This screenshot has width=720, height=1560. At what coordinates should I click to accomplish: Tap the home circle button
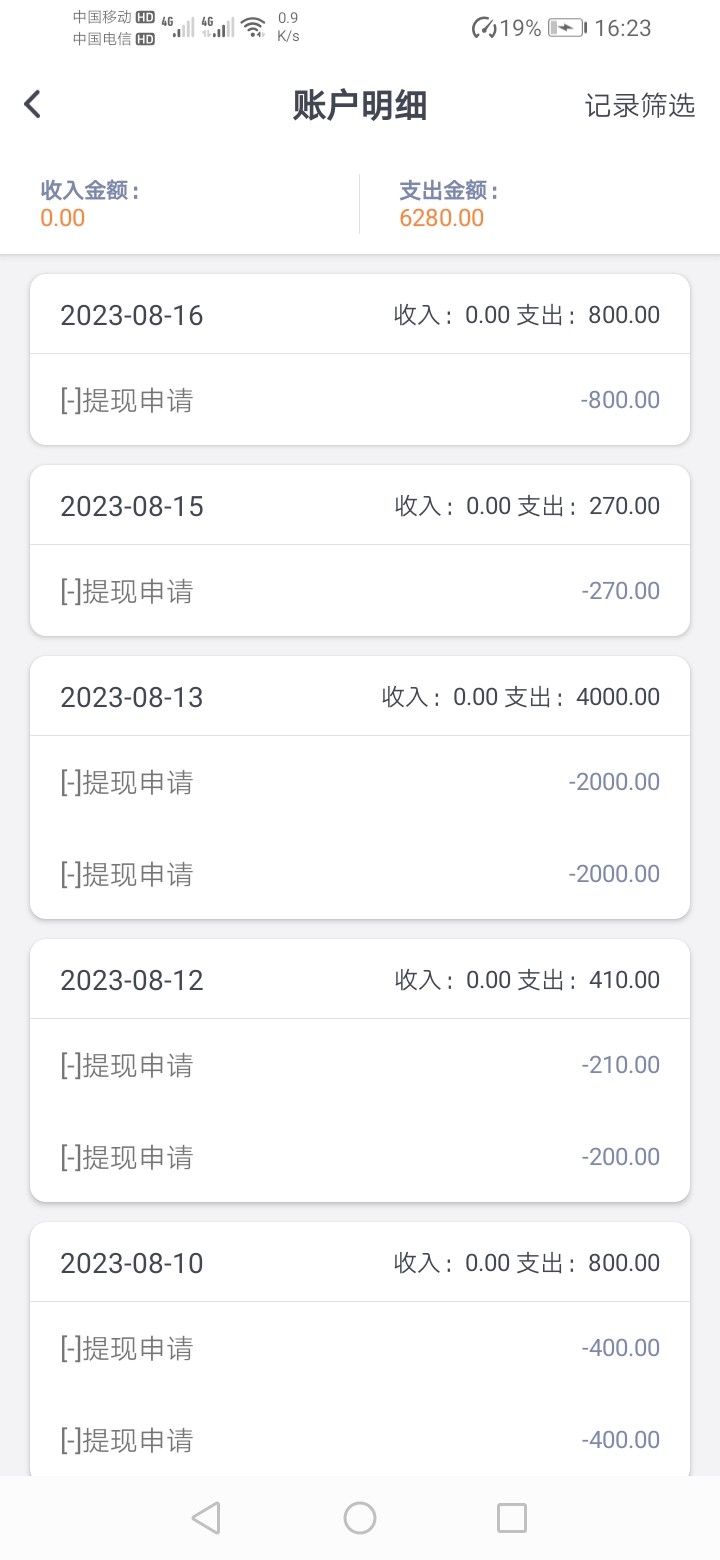coord(360,1517)
